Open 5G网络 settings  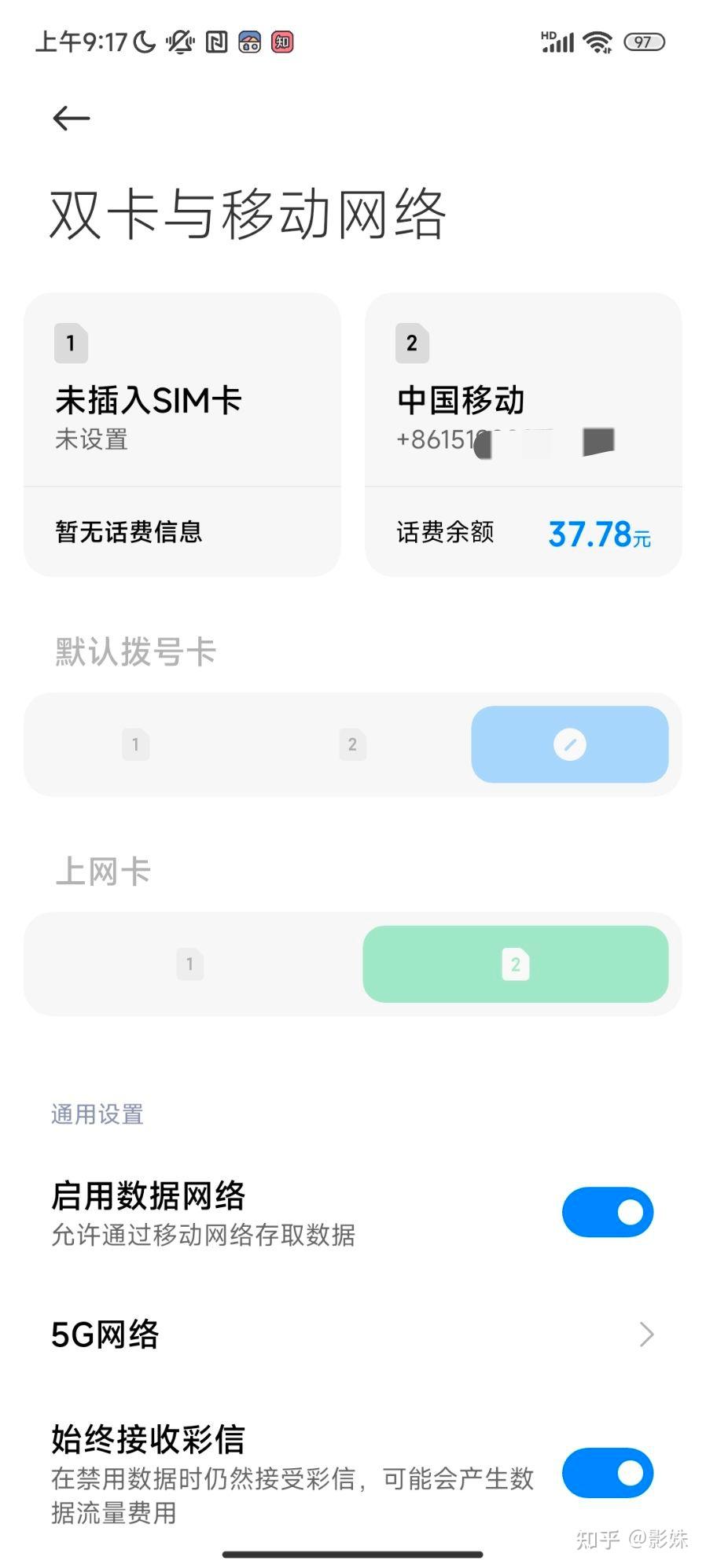[x=352, y=1334]
